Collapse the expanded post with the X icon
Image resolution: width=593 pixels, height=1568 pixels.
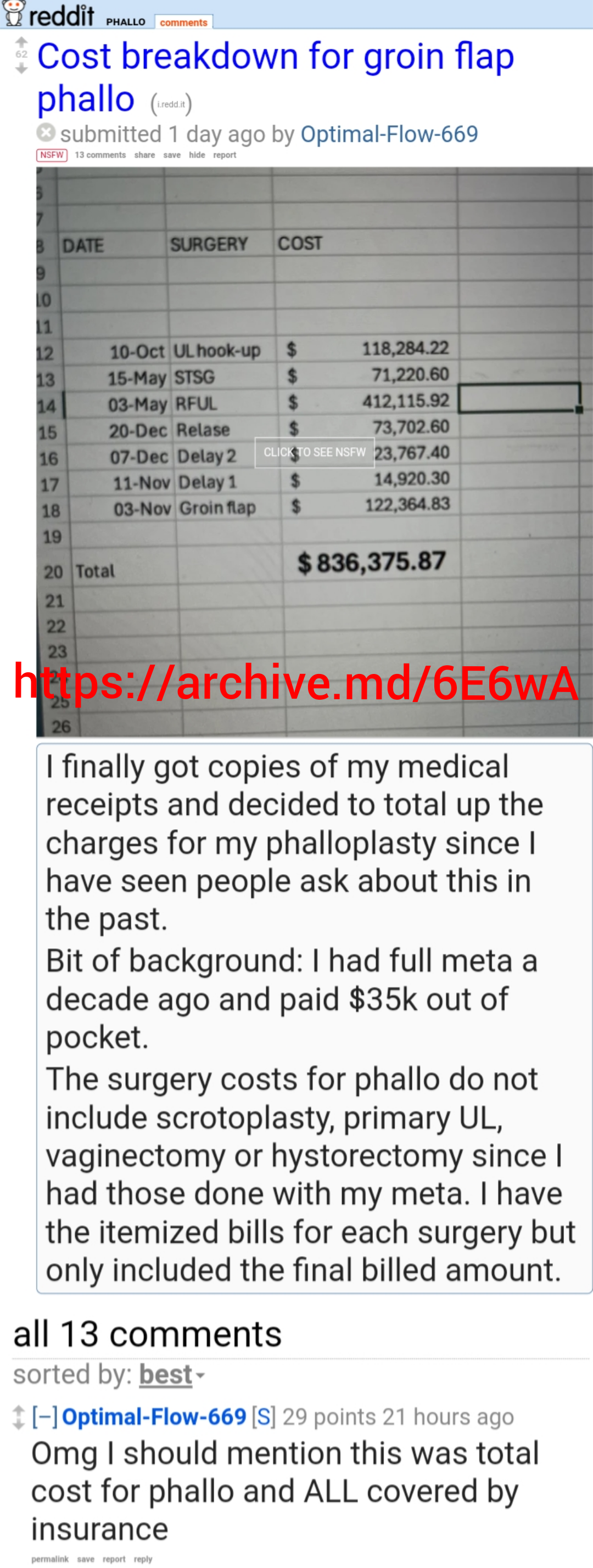[46, 133]
